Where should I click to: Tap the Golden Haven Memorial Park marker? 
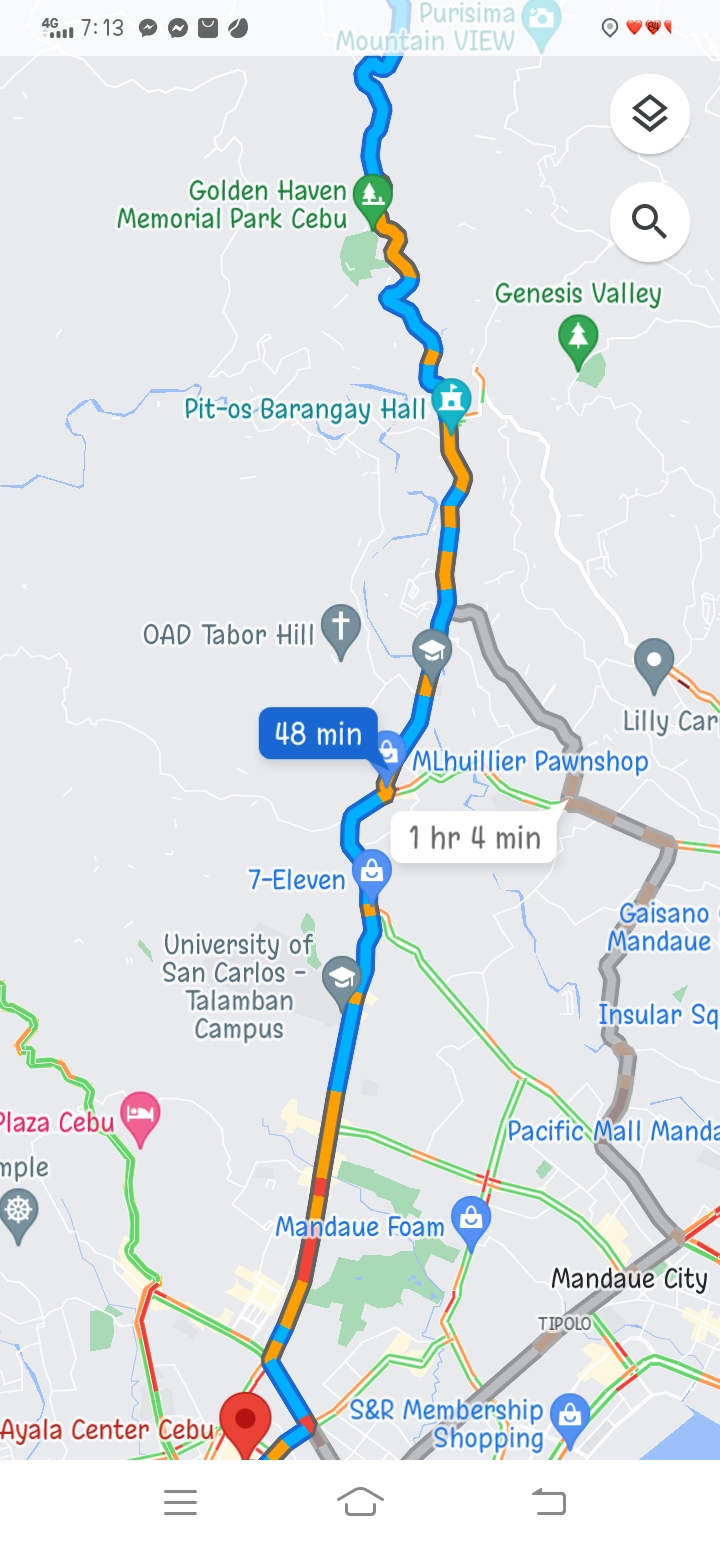point(372,192)
